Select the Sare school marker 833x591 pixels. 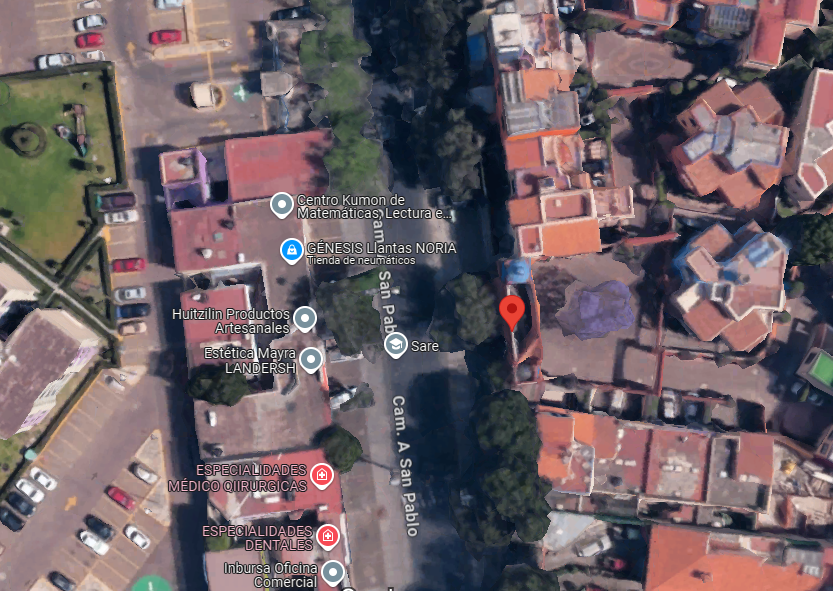coord(395,346)
